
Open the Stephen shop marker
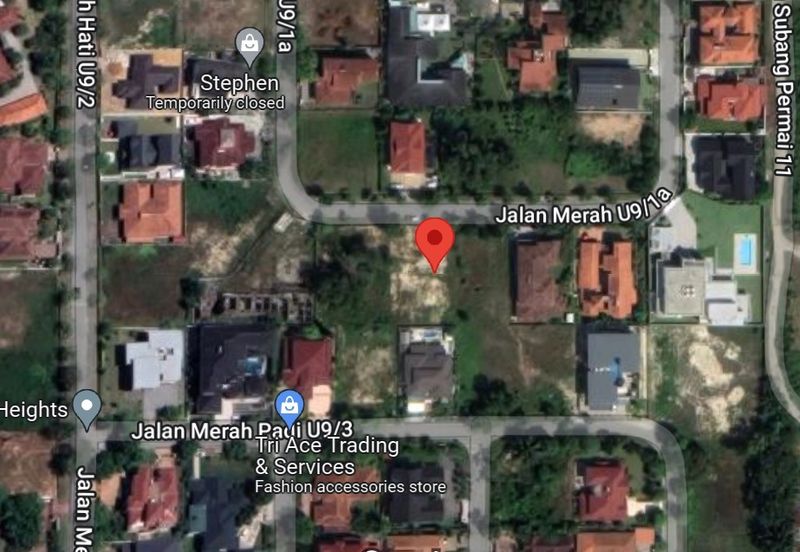click(x=247, y=43)
